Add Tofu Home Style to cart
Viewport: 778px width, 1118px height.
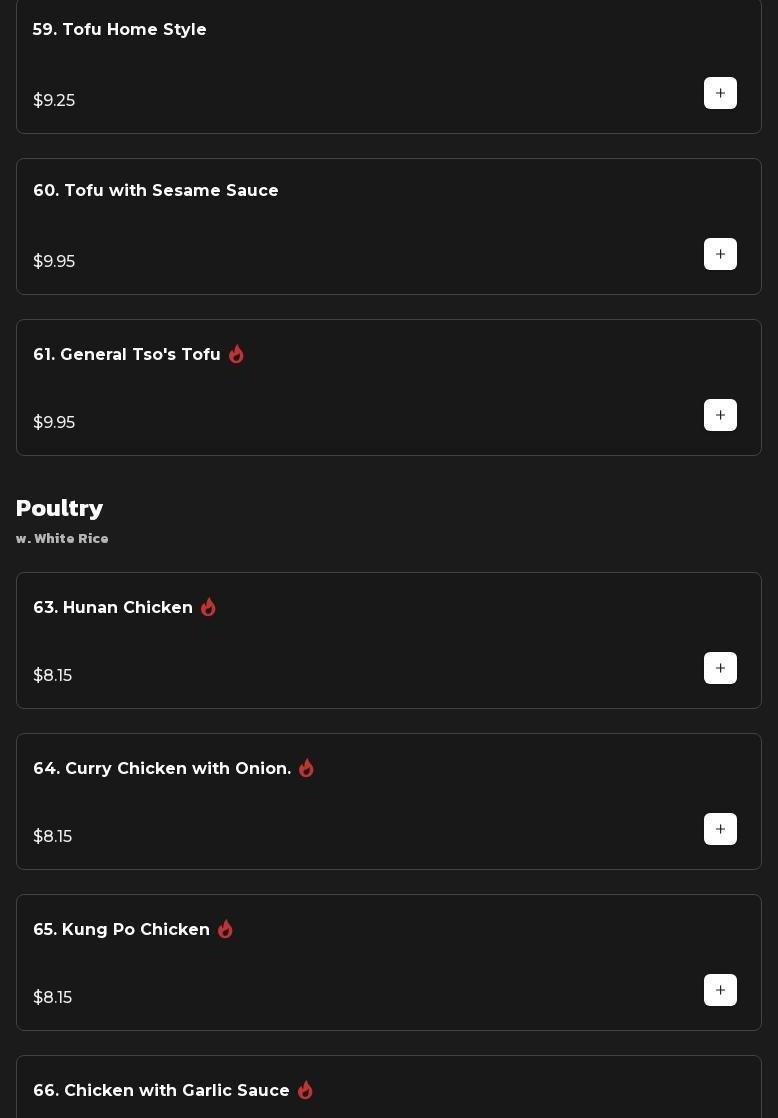[x=720, y=93]
